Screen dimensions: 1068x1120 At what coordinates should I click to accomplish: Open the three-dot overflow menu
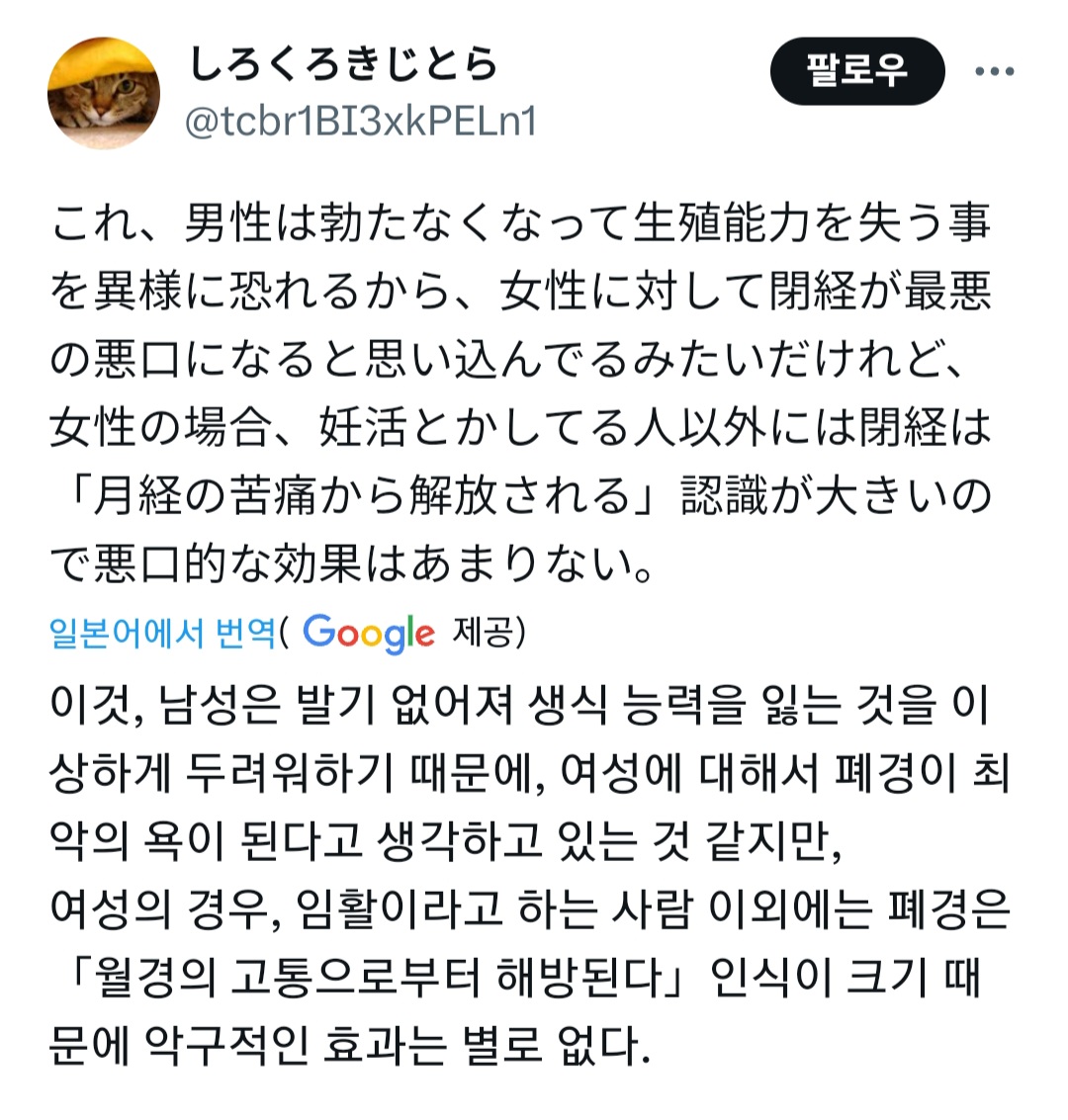click(x=993, y=72)
